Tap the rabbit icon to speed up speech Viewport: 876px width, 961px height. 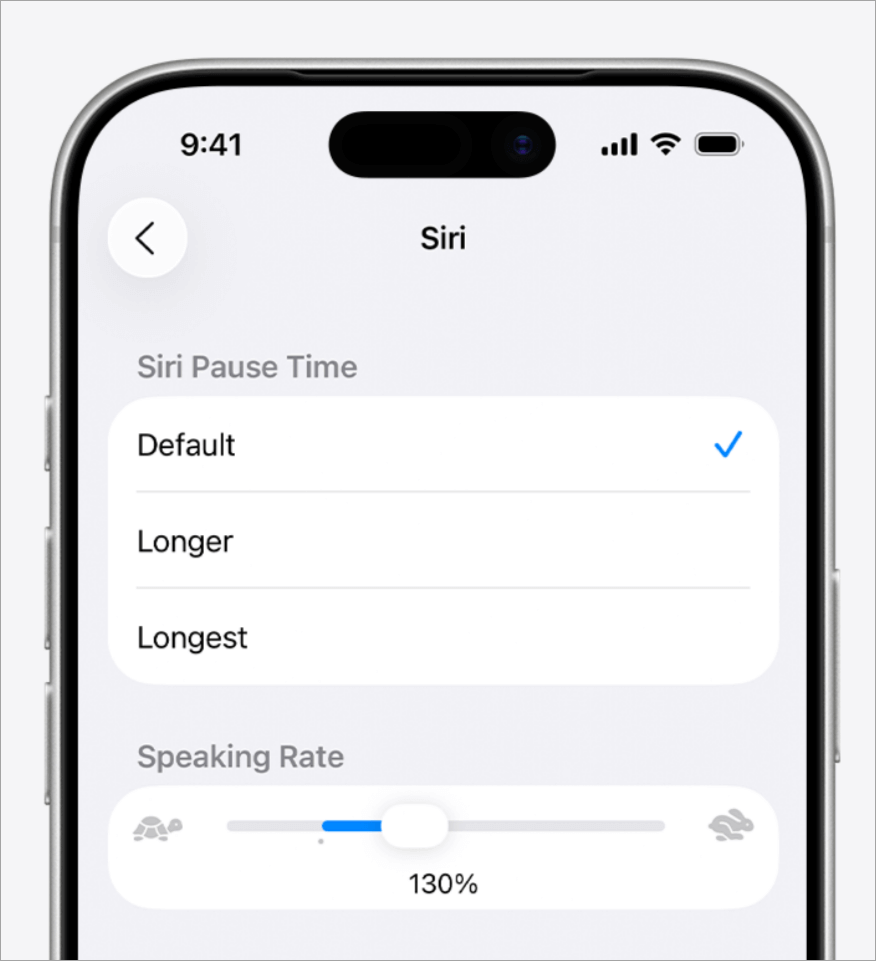tap(729, 825)
